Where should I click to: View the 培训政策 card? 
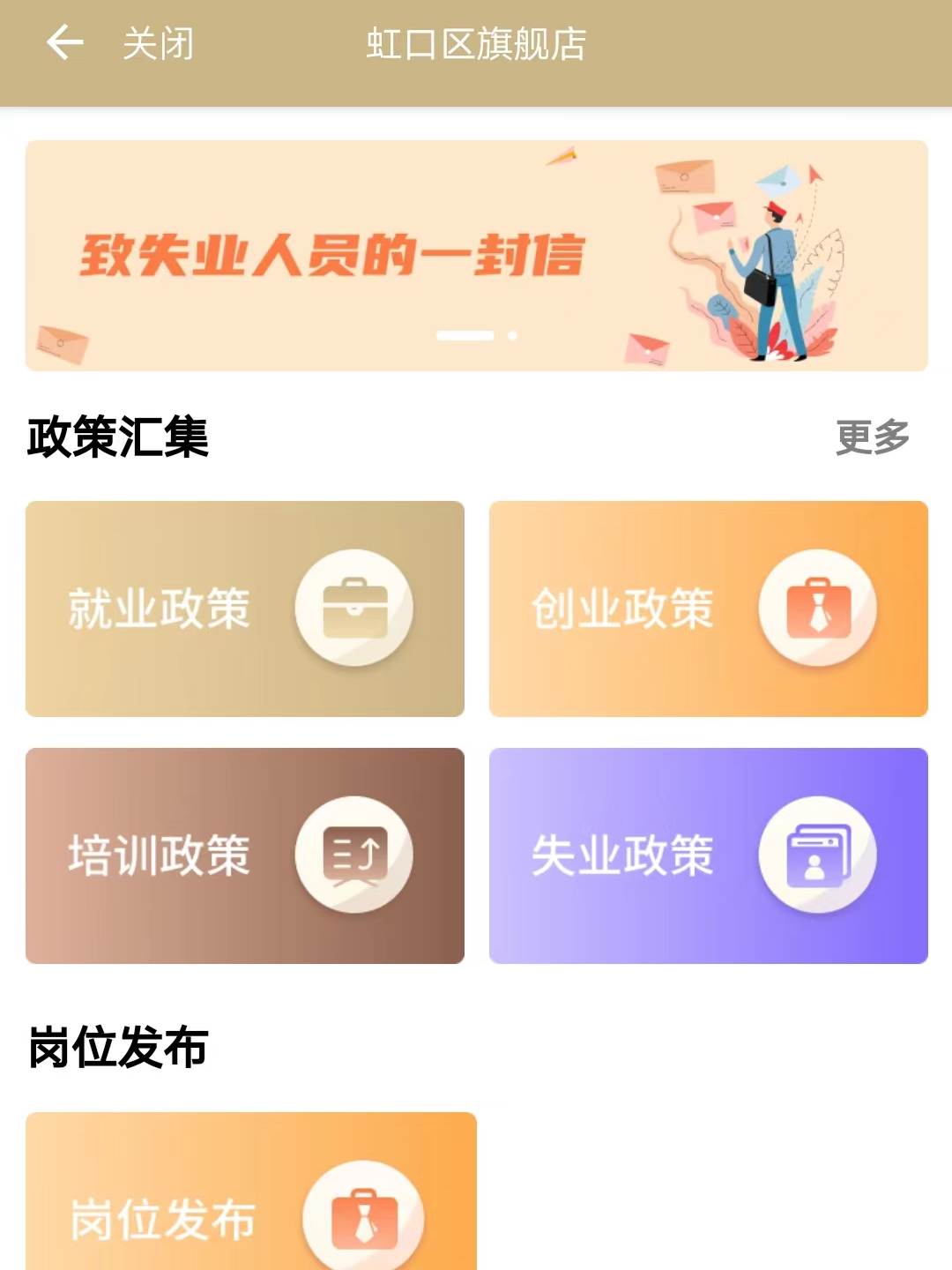click(x=245, y=855)
